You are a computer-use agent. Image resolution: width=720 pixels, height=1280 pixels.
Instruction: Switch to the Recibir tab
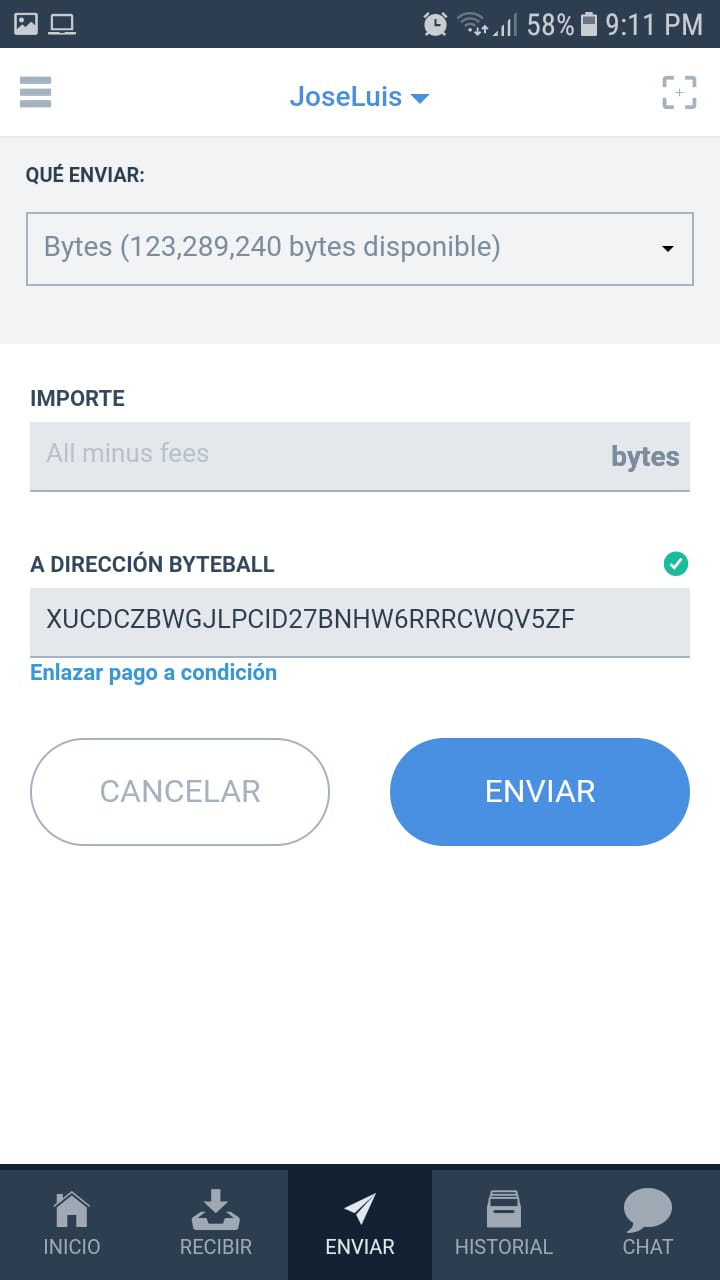tap(216, 1224)
